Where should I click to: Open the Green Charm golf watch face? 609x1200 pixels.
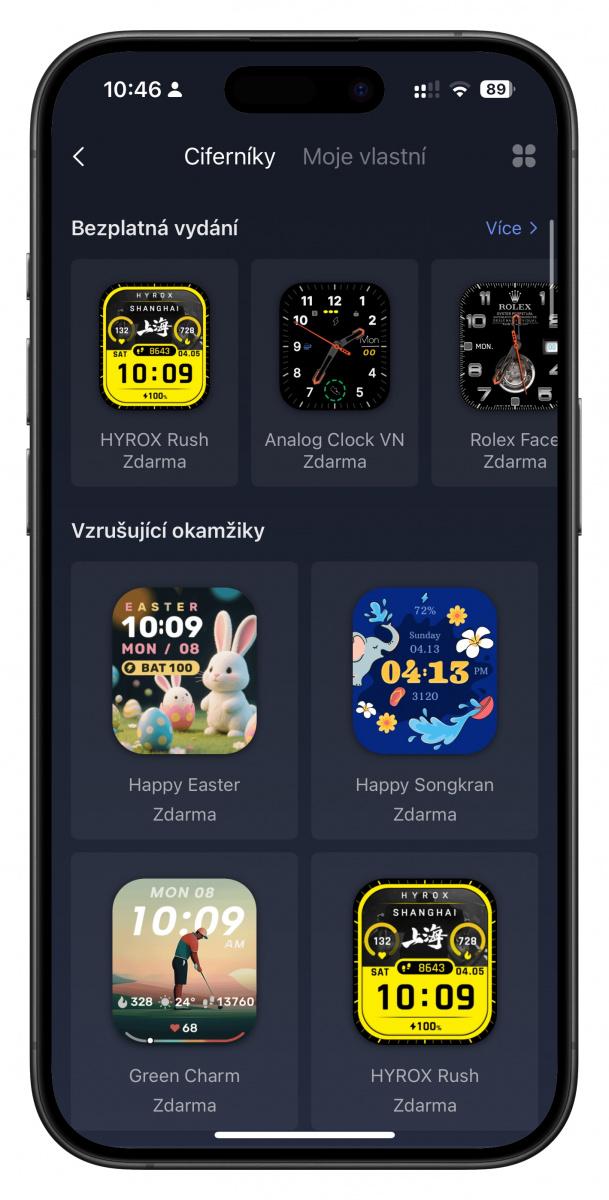coord(184,991)
